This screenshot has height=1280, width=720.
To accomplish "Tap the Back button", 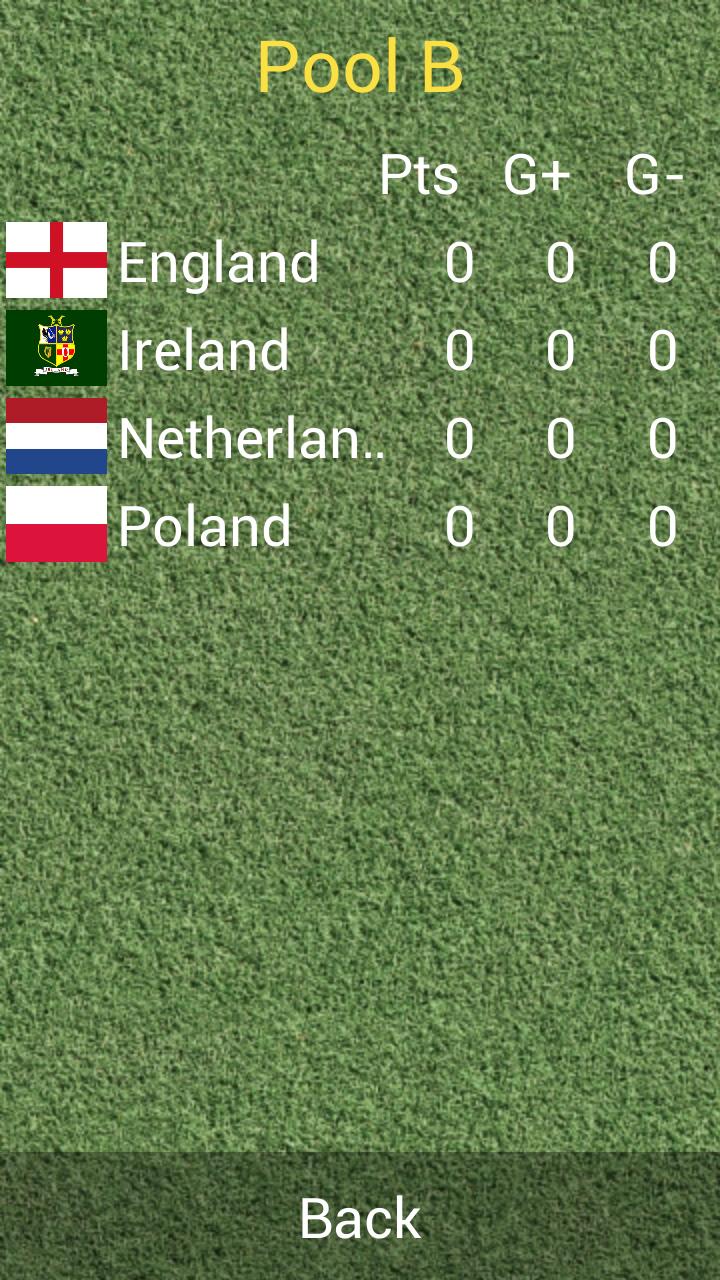I will click(x=360, y=1217).
